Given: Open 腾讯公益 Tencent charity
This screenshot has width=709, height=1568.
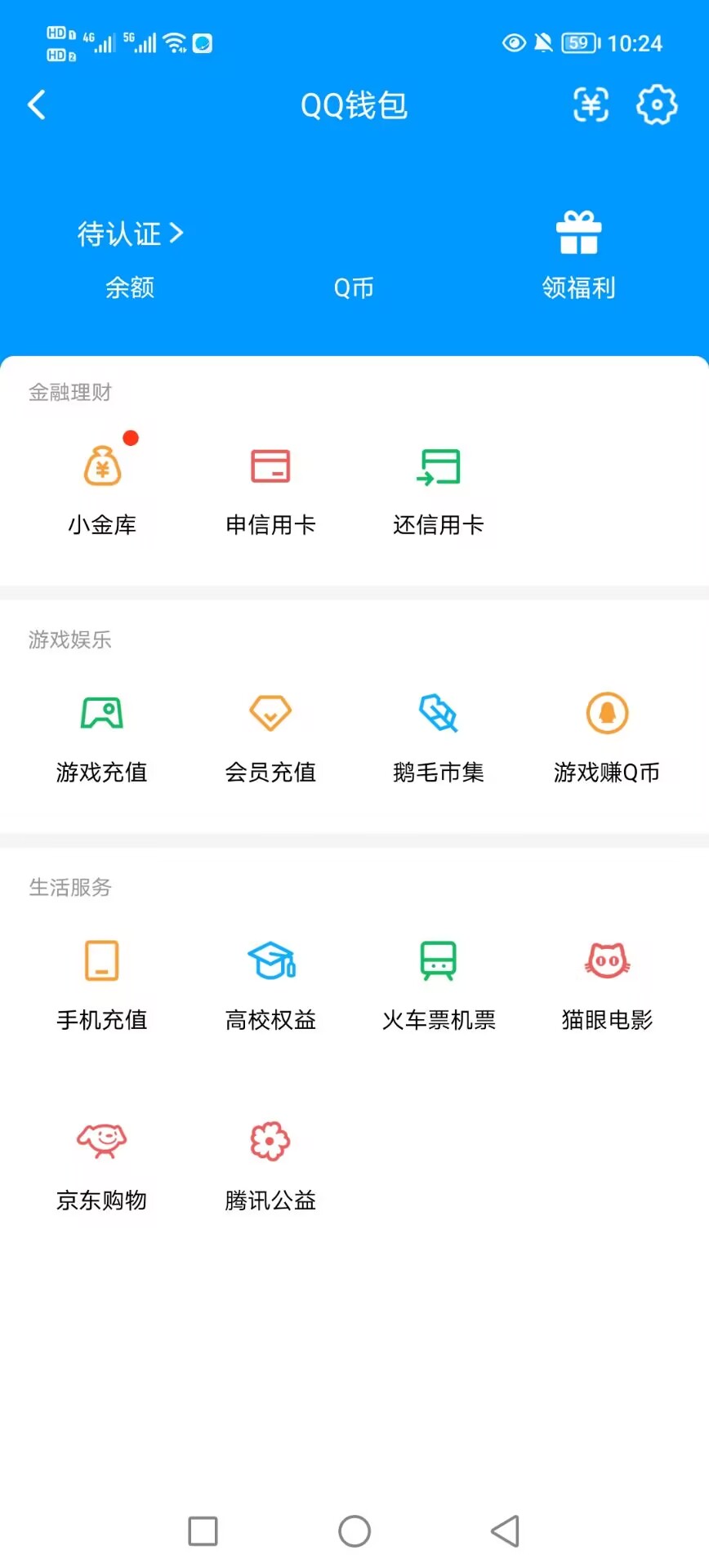Looking at the screenshot, I should (270, 1163).
